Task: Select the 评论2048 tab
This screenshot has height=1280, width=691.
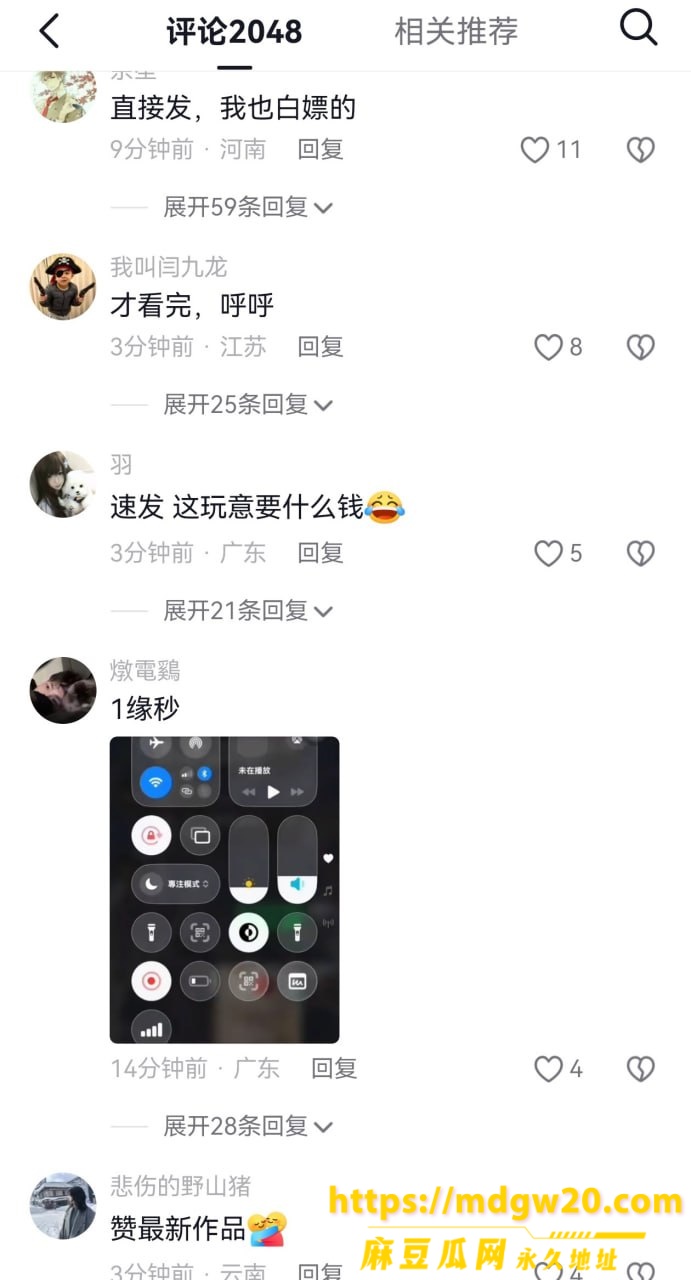Action: pyautogui.click(x=234, y=32)
